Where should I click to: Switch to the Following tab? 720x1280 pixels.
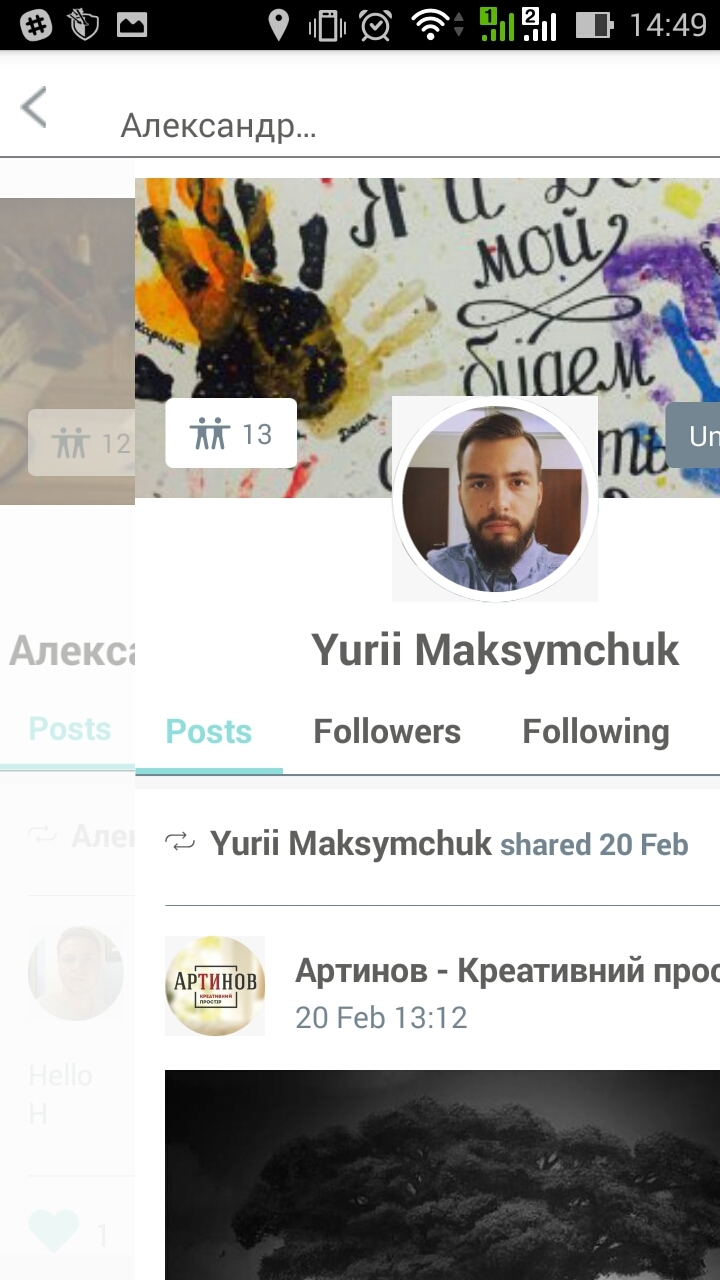pyautogui.click(x=595, y=732)
